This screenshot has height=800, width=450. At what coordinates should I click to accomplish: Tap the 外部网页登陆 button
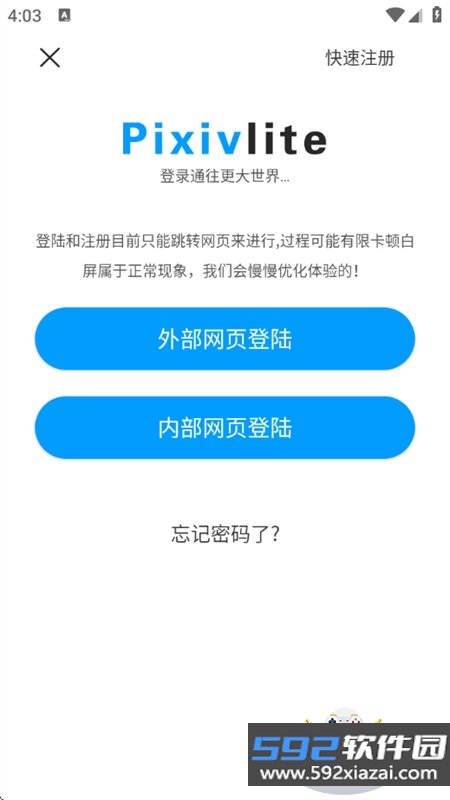tap(224, 339)
